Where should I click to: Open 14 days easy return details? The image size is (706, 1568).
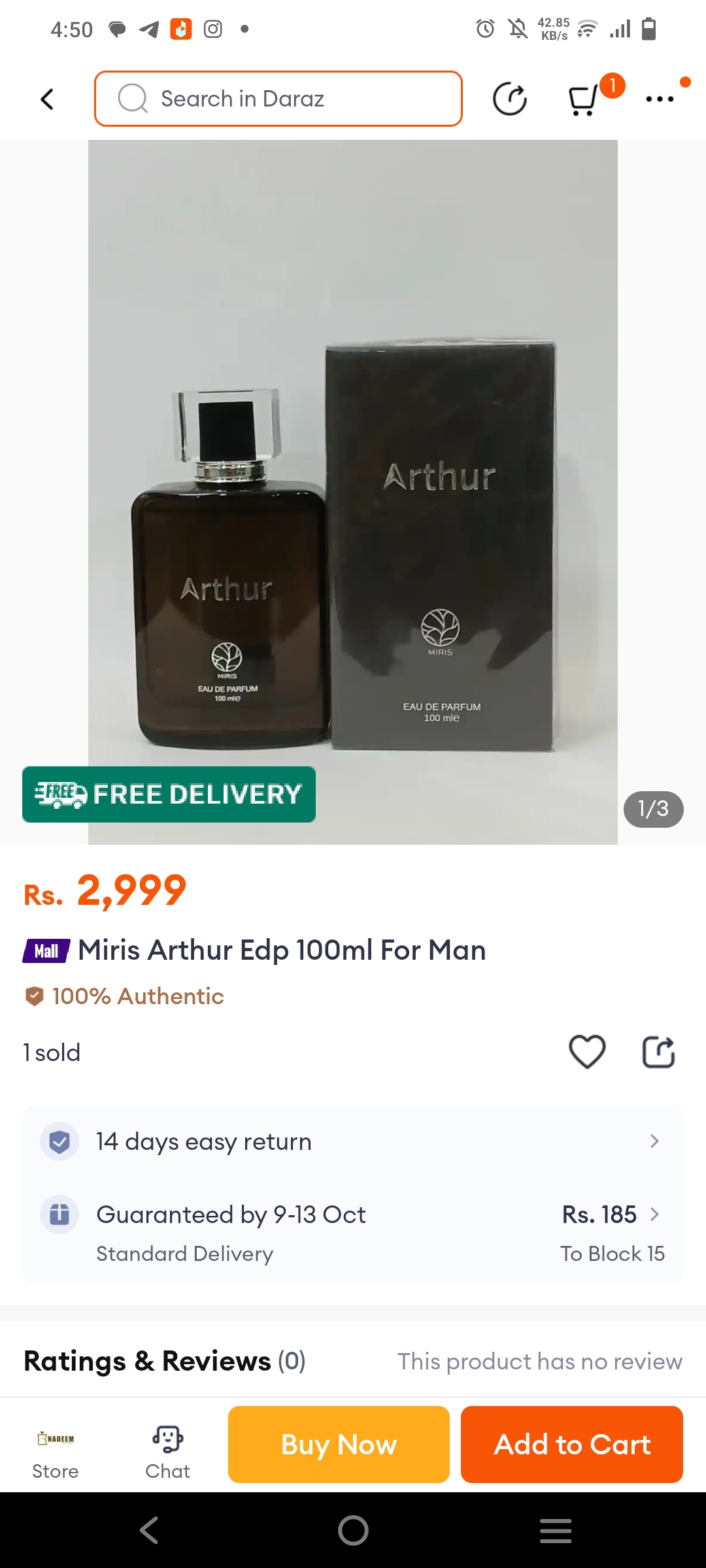(x=353, y=1141)
